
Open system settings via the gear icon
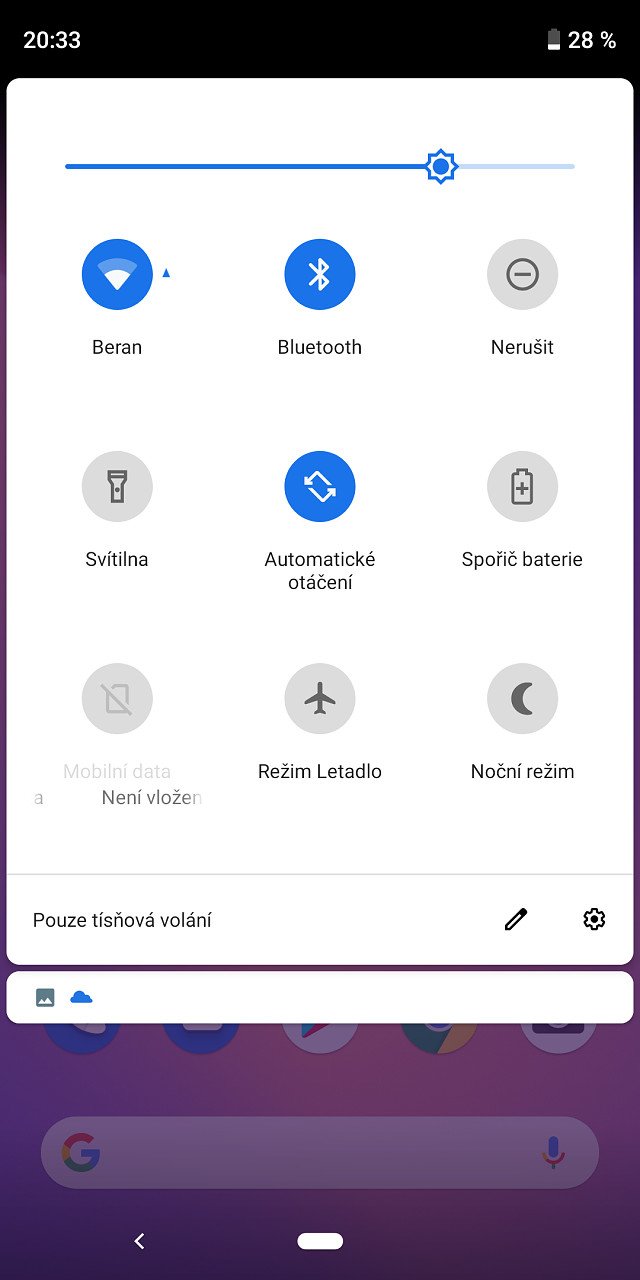click(x=594, y=919)
